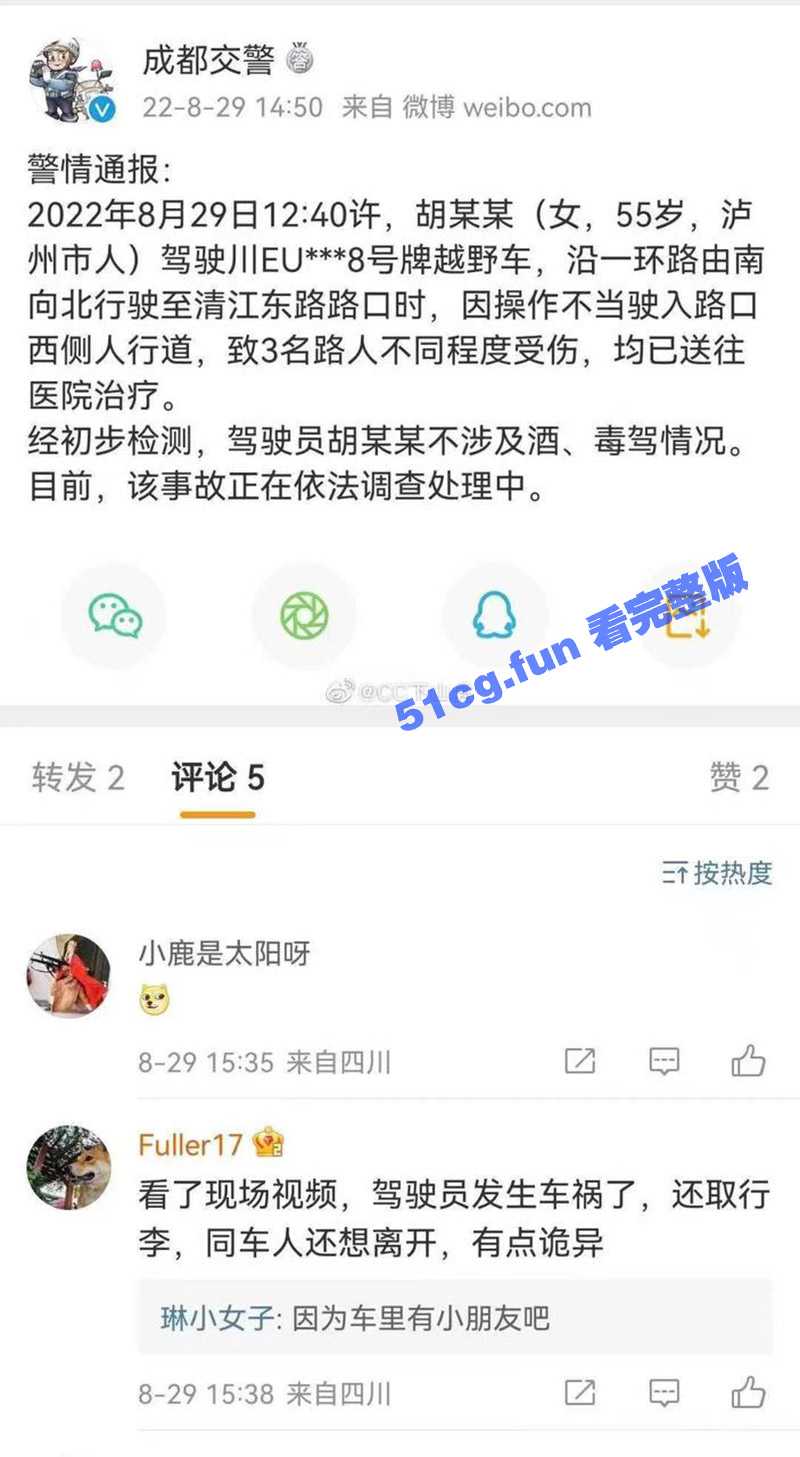
Task: Reply to Fuller17's comment
Action: 664,1392
